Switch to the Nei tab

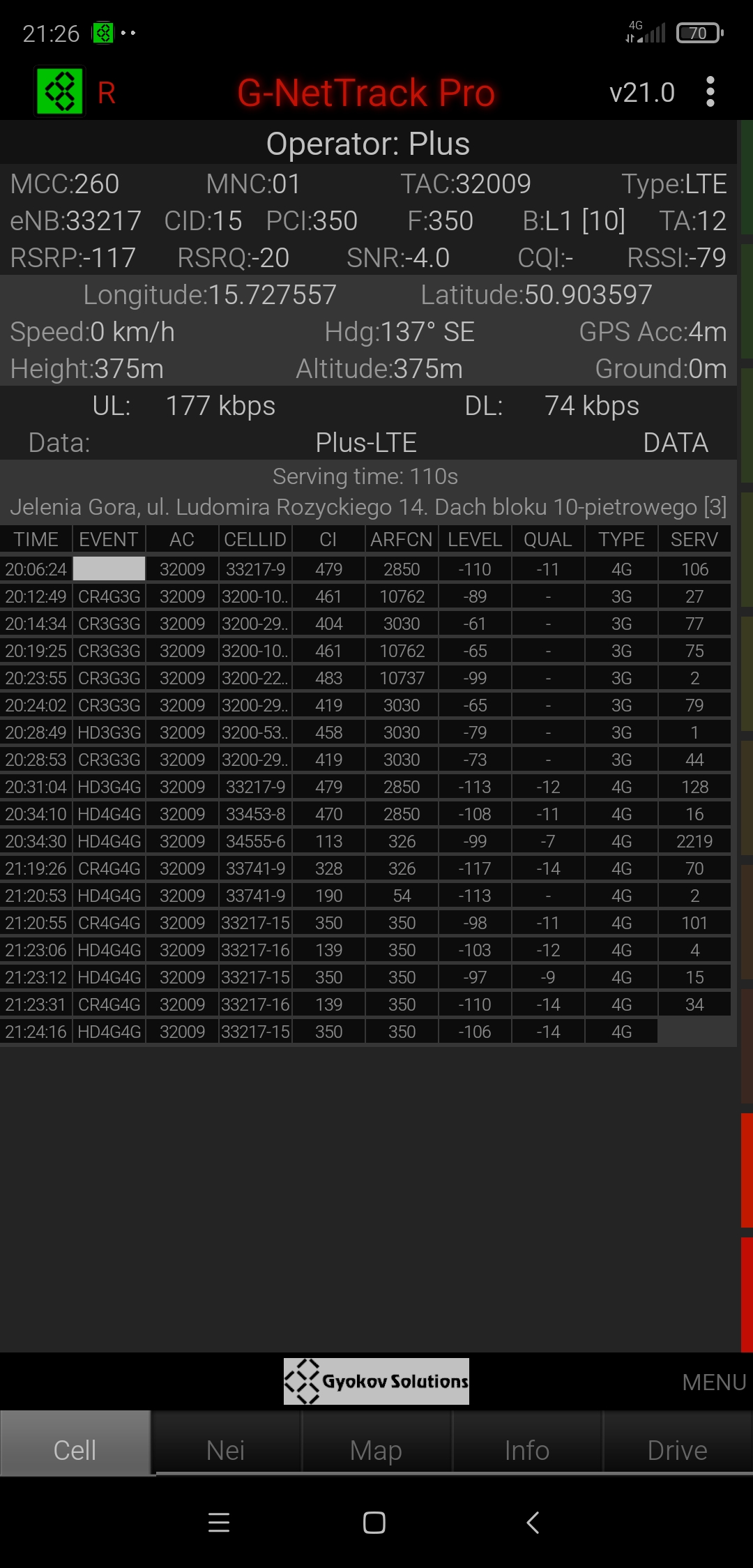(225, 1451)
